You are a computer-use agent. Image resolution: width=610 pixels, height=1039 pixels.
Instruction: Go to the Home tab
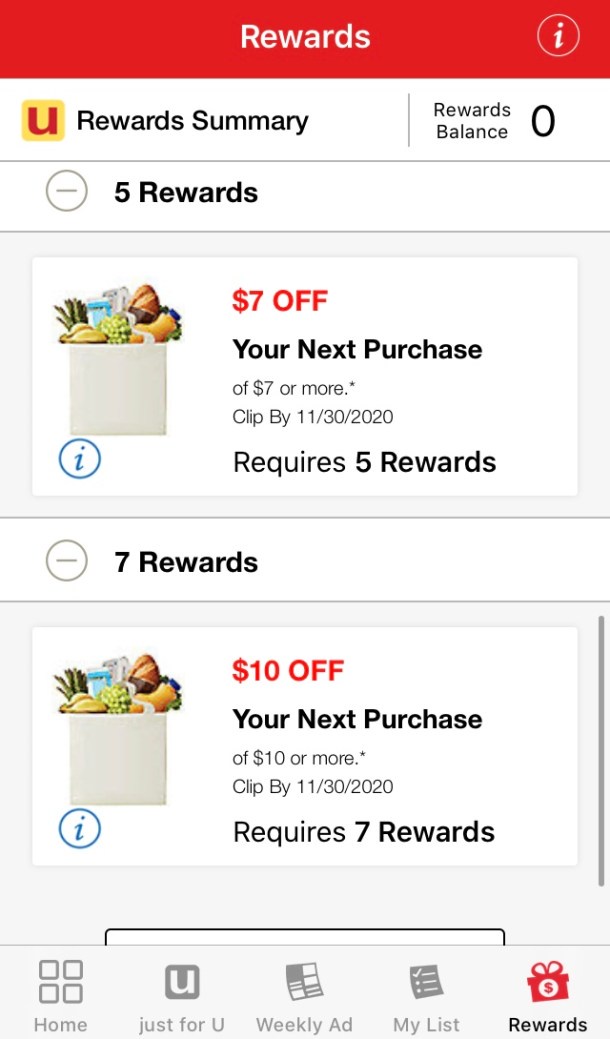(x=60, y=995)
